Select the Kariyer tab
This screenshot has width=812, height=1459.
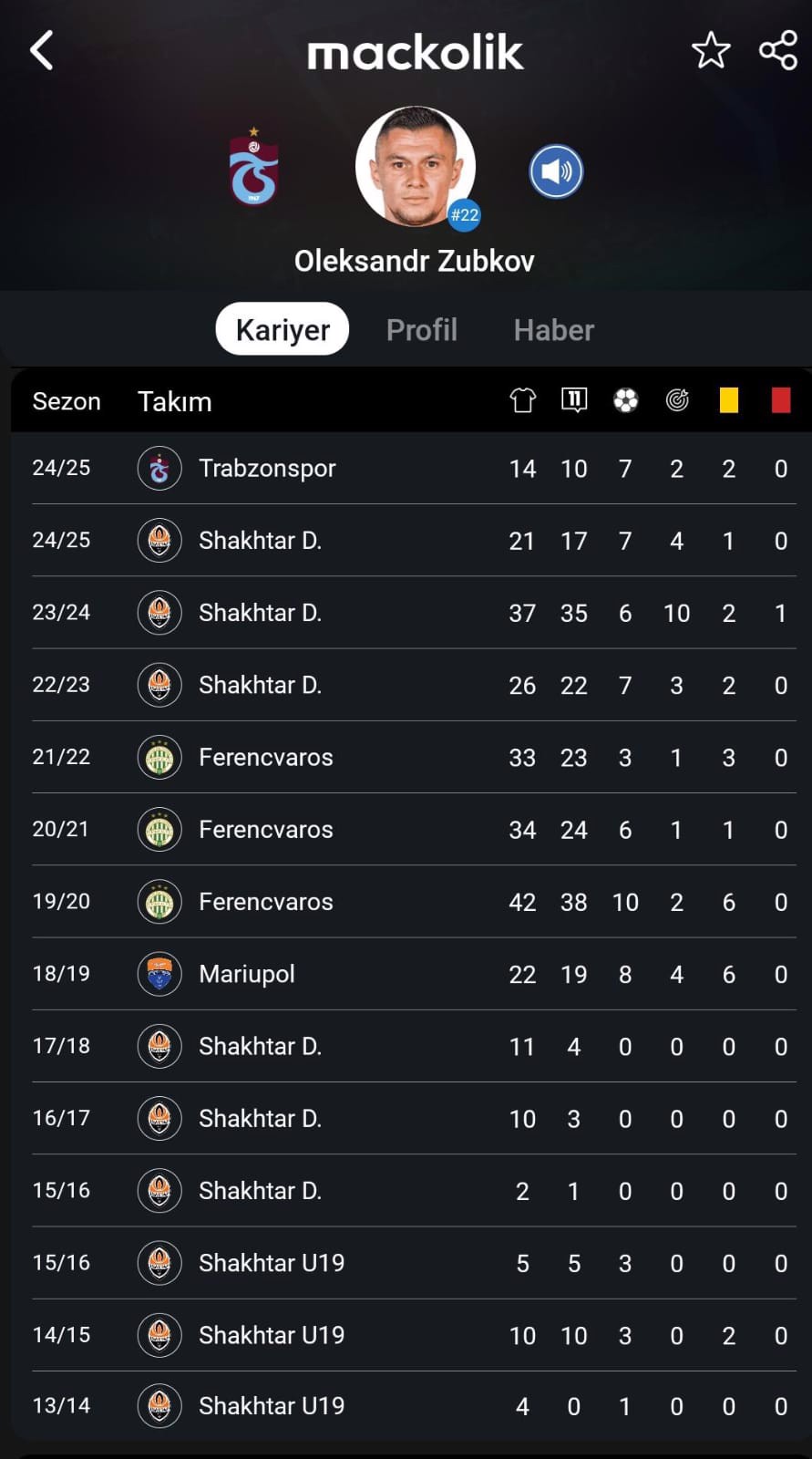(x=283, y=329)
